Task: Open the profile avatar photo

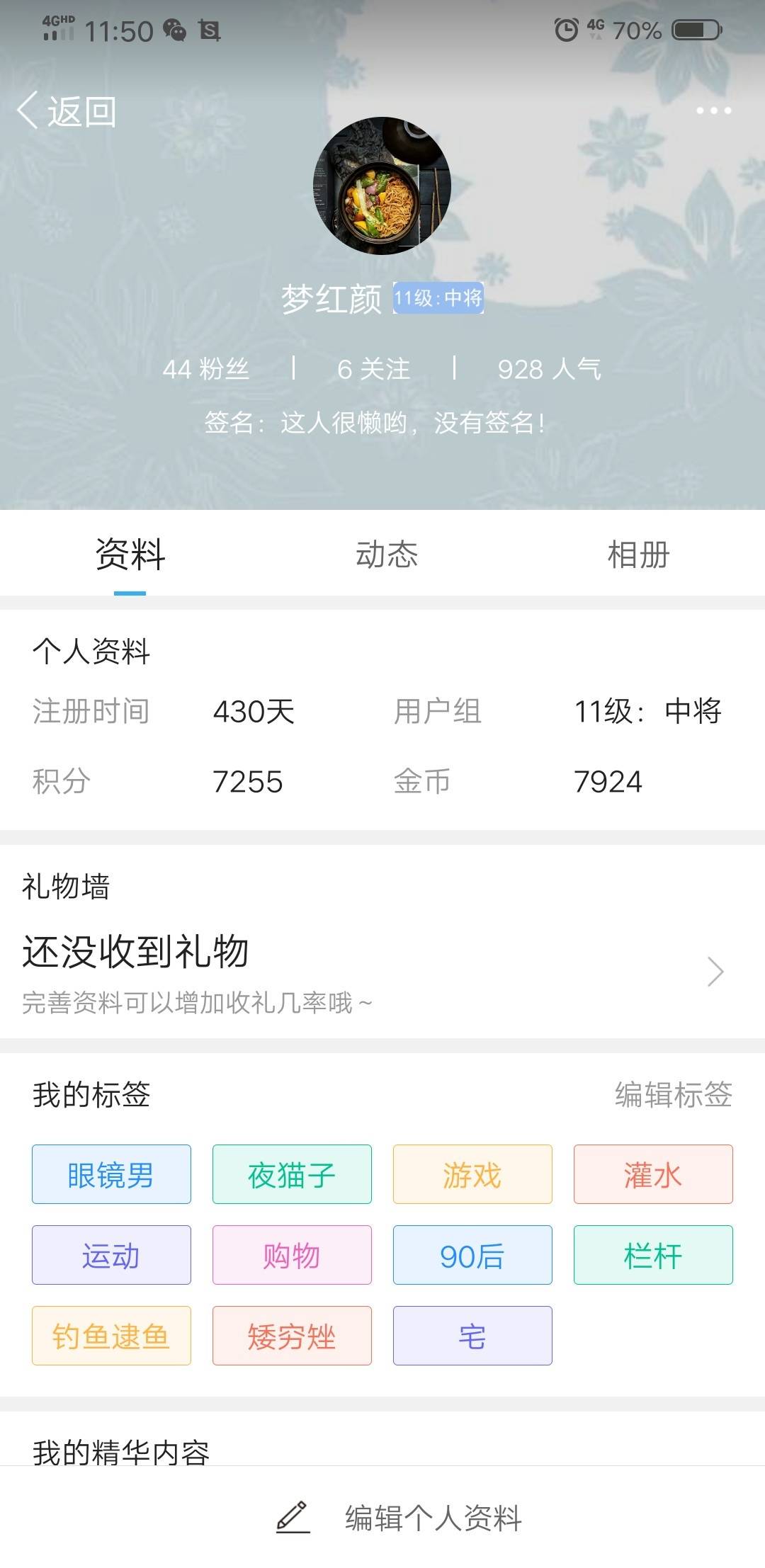Action: (382, 186)
